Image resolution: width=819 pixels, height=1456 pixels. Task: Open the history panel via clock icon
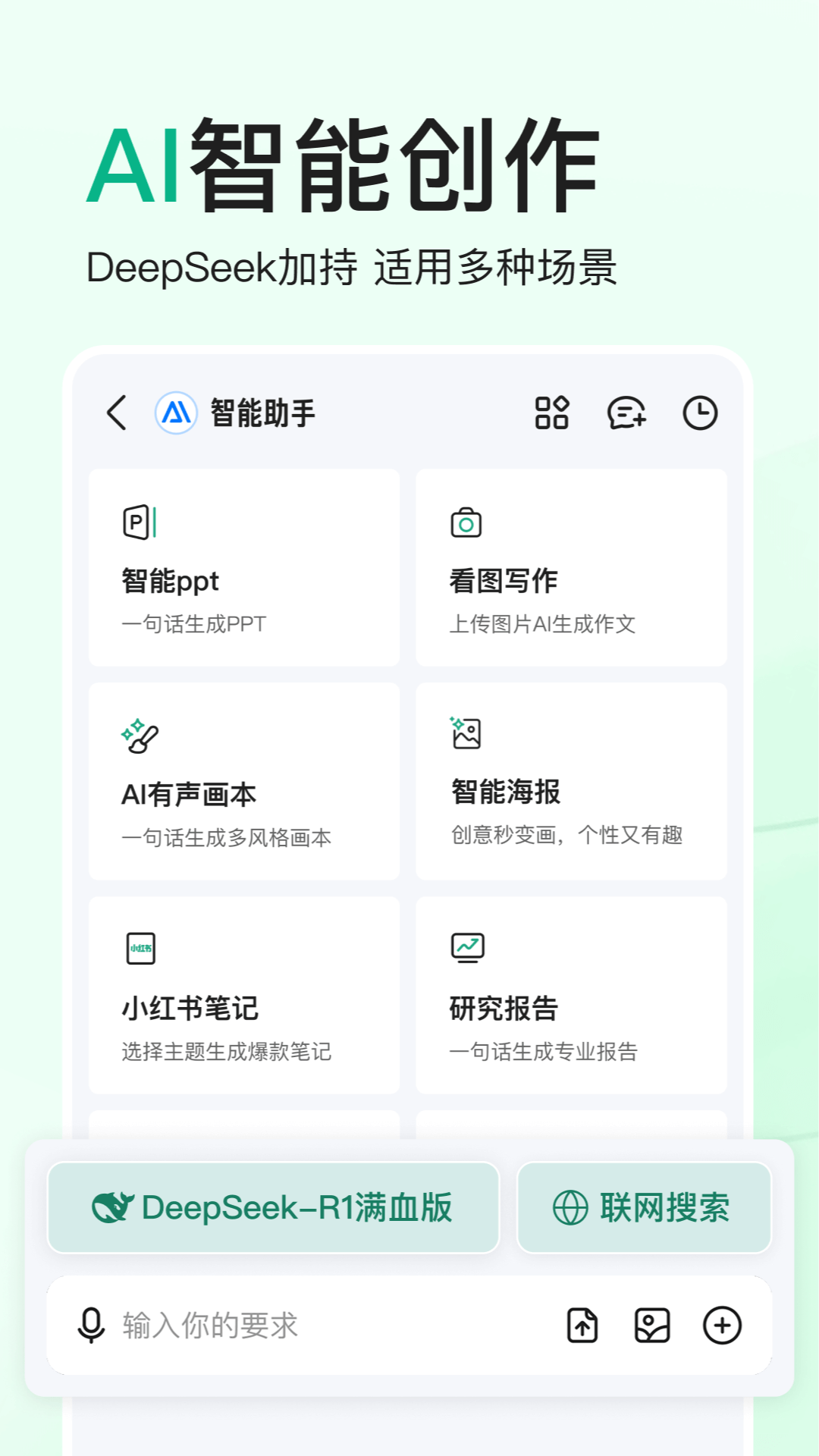[699, 413]
